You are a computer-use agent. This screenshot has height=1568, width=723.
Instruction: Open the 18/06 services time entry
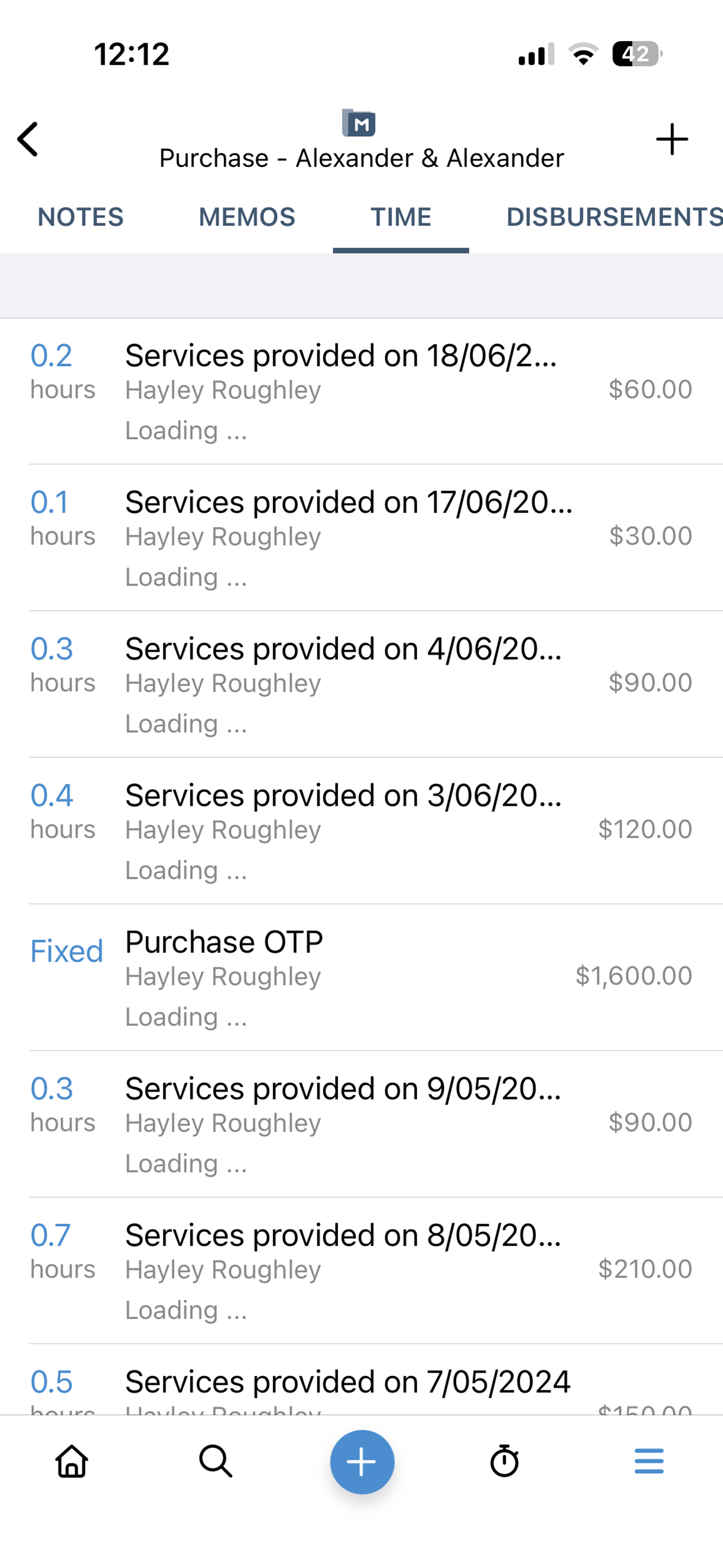(361, 391)
